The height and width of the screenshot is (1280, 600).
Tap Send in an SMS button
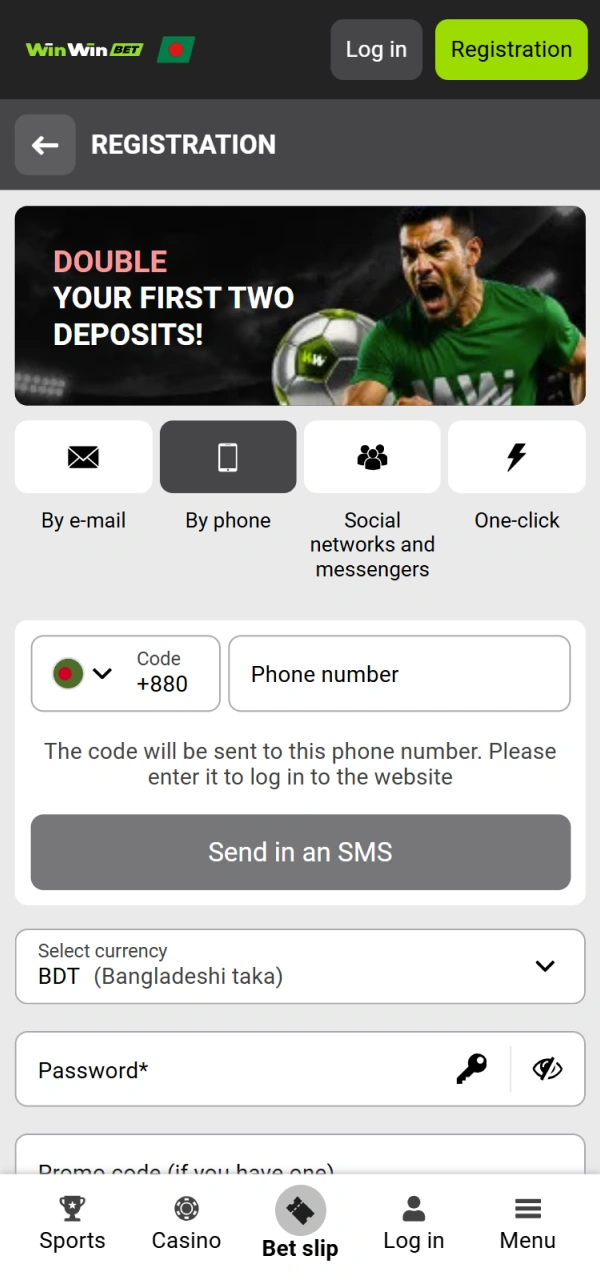tap(300, 852)
